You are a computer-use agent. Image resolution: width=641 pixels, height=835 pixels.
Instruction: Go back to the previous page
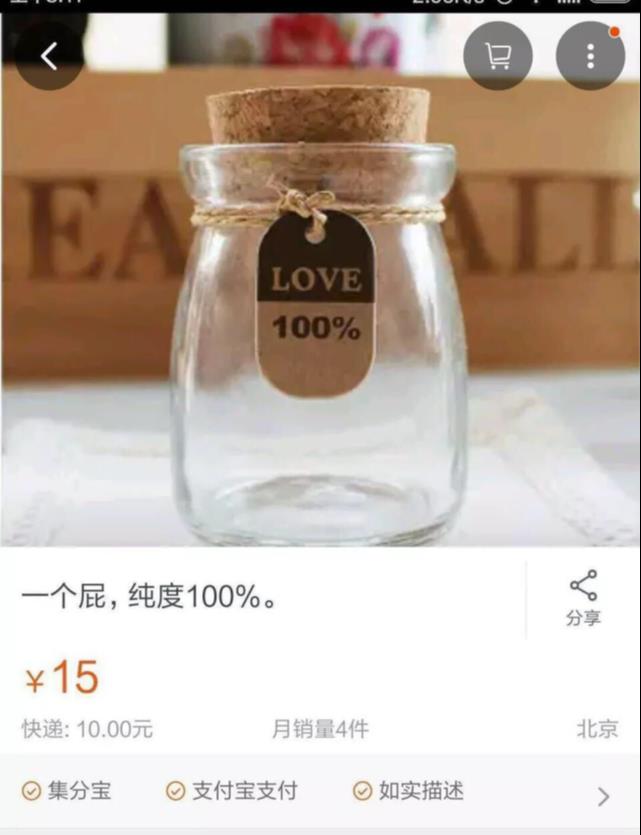(x=49, y=57)
